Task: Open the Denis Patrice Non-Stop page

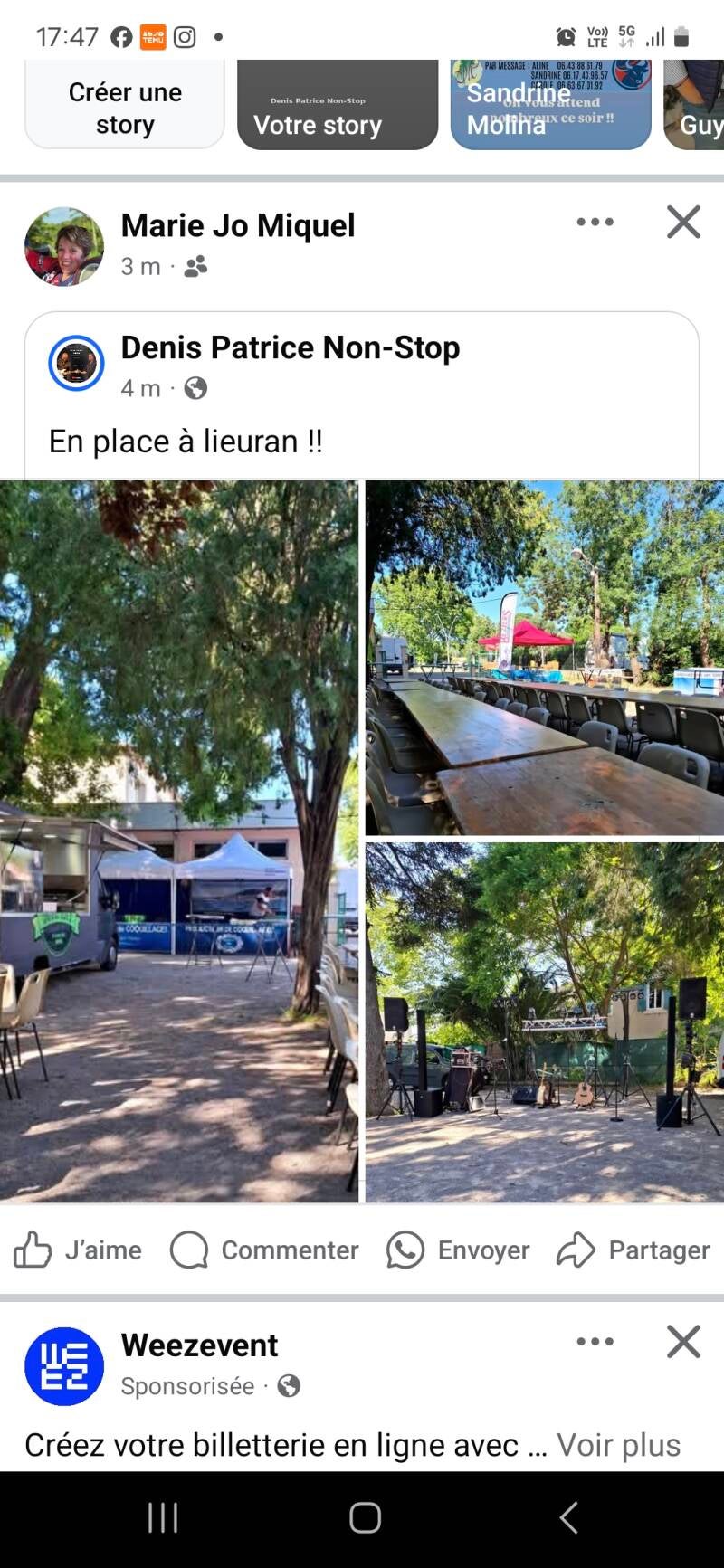Action: point(290,348)
